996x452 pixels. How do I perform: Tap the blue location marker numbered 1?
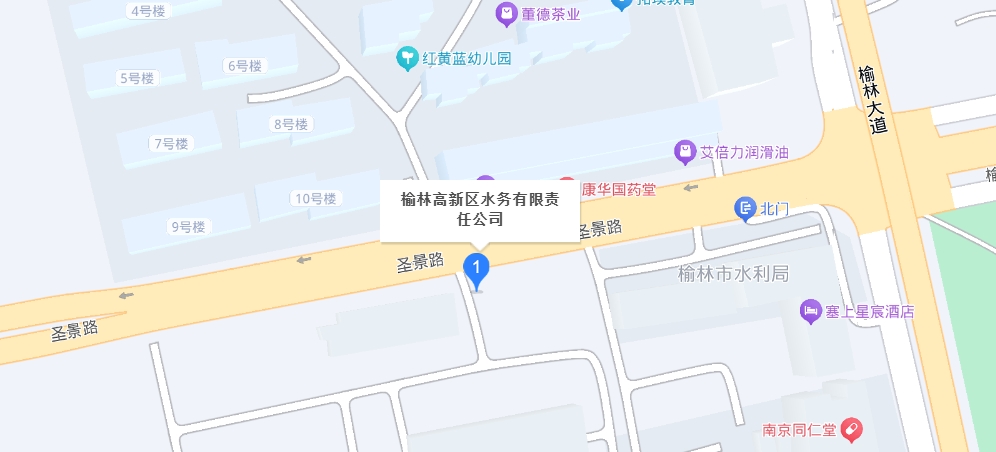click(x=478, y=268)
